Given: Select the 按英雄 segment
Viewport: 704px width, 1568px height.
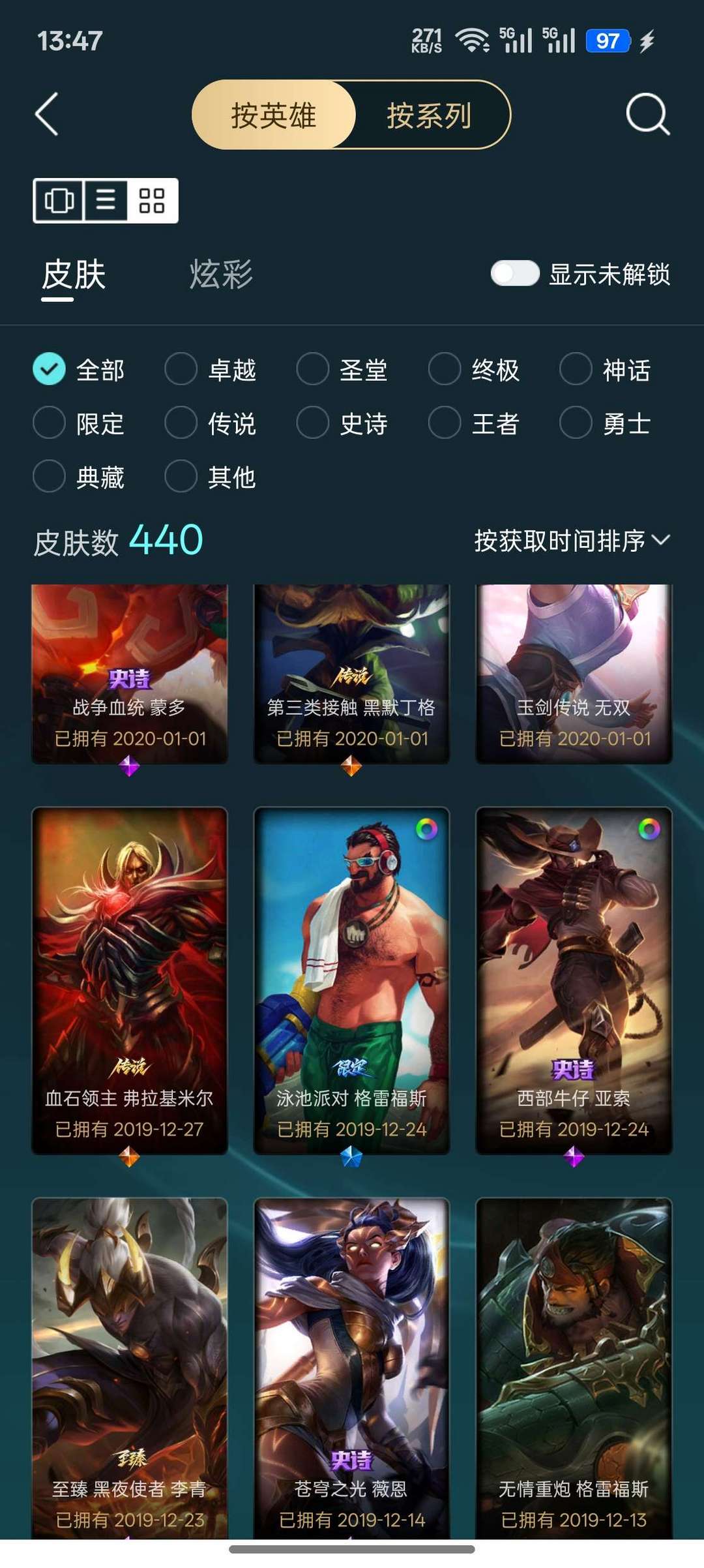Looking at the screenshot, I should pos(274,115).
